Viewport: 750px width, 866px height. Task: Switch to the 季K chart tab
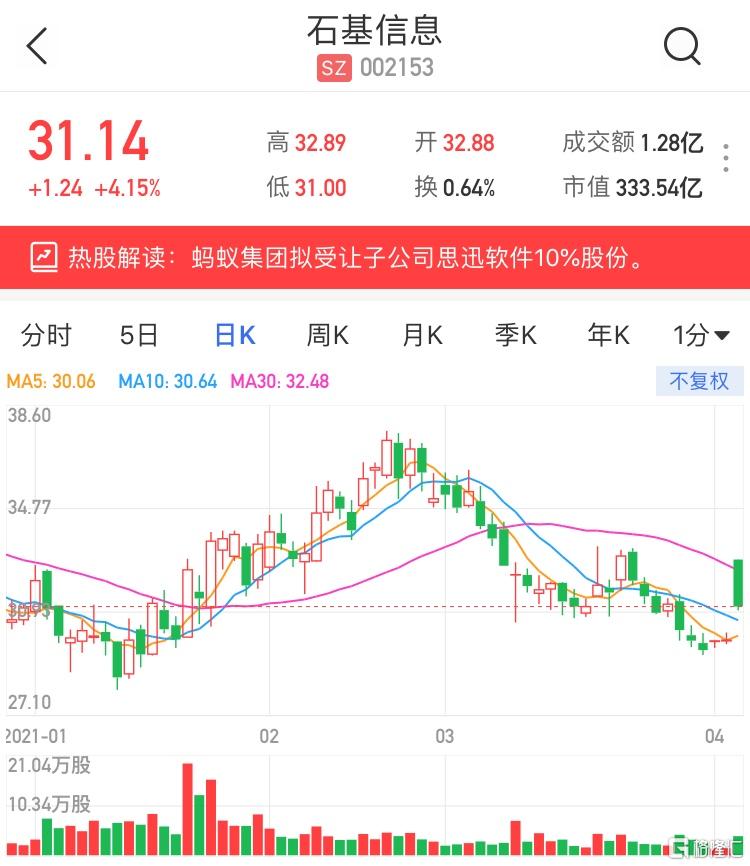click(x=516, y=336)
